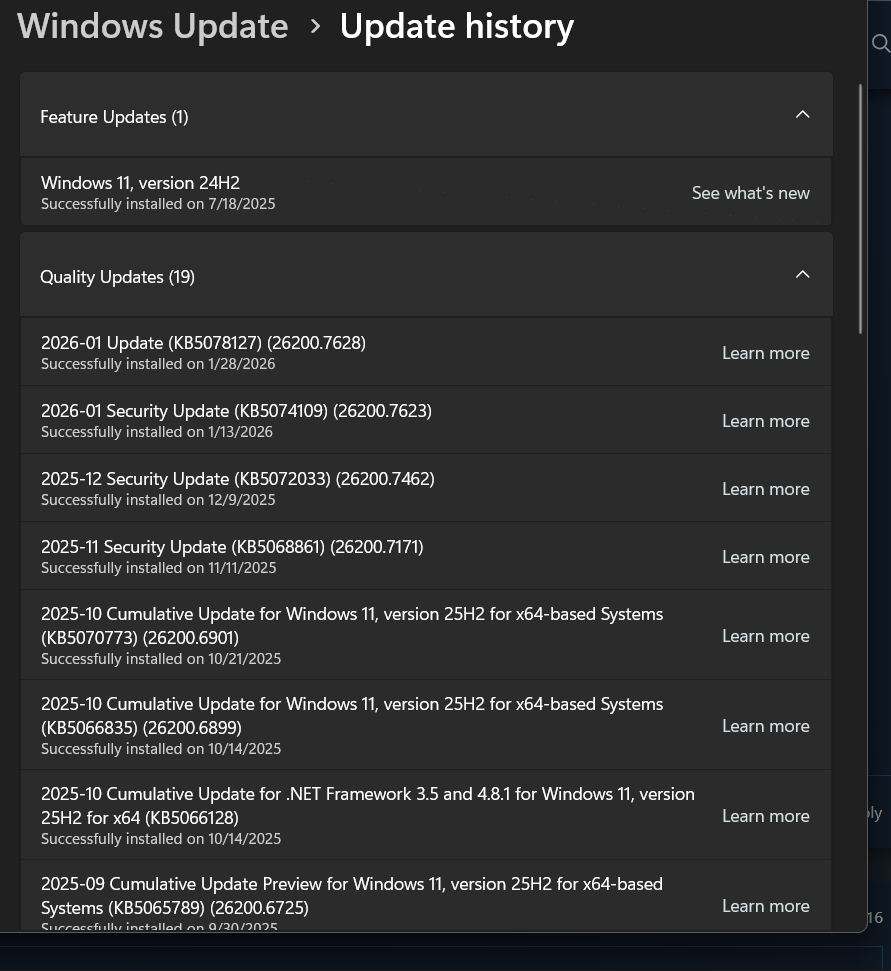Learn more about KB5066128 .NET Framework update
The height and width of the screenshot is (971, 891).
click(765, 816)
